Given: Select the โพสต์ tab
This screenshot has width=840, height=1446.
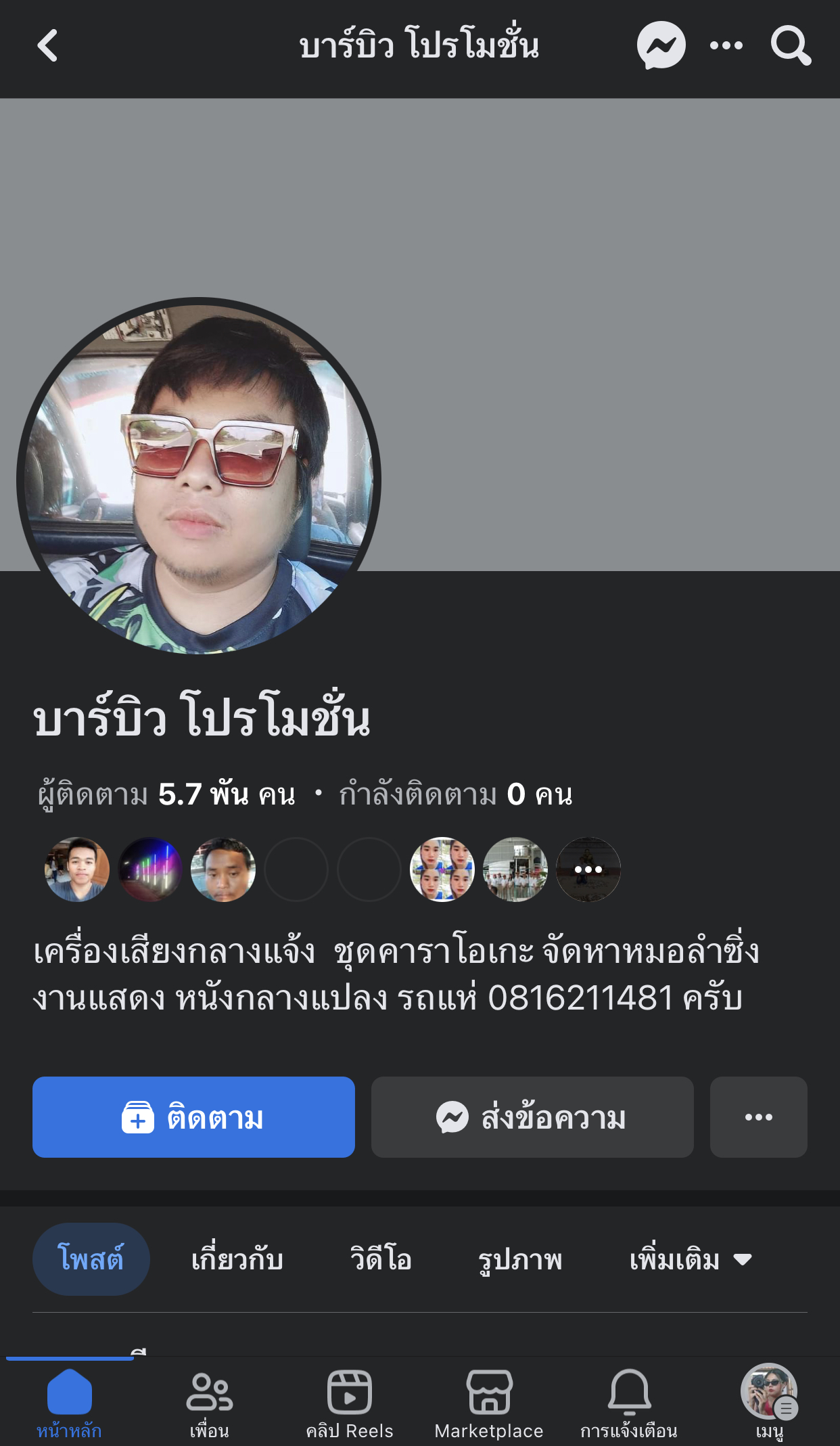Looking at the screenshot, I should (91, 1259).
